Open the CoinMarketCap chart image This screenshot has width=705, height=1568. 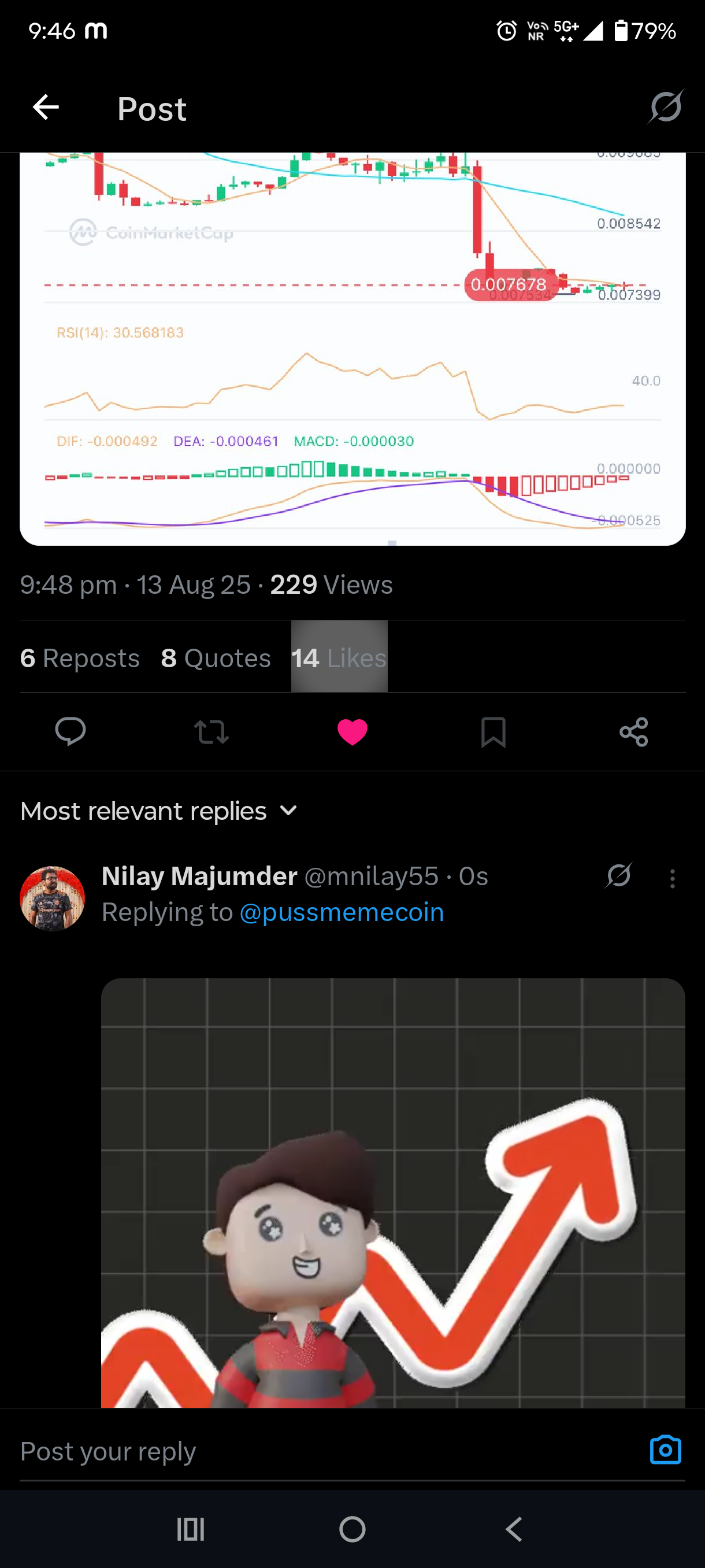click(352, 347)
